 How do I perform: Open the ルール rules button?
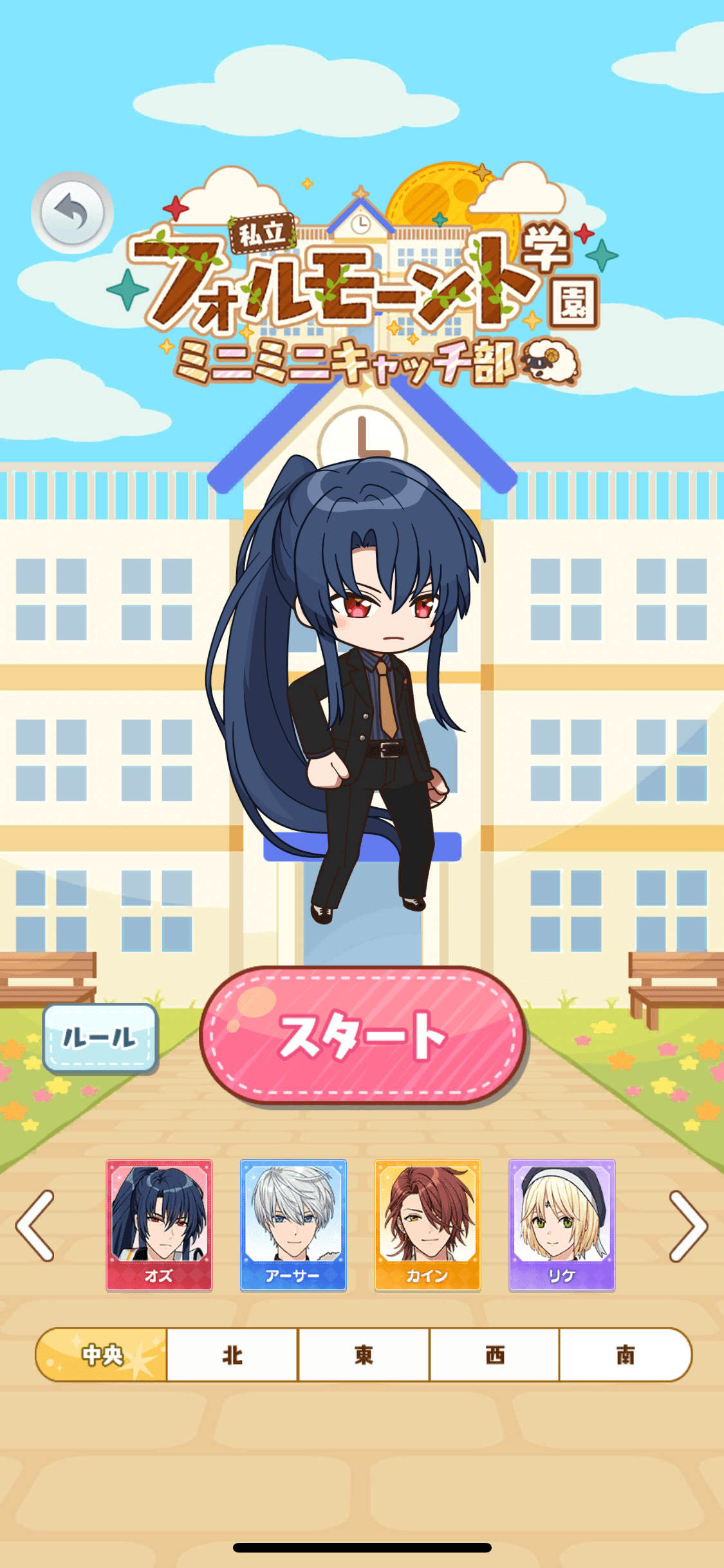(100, 1038)
